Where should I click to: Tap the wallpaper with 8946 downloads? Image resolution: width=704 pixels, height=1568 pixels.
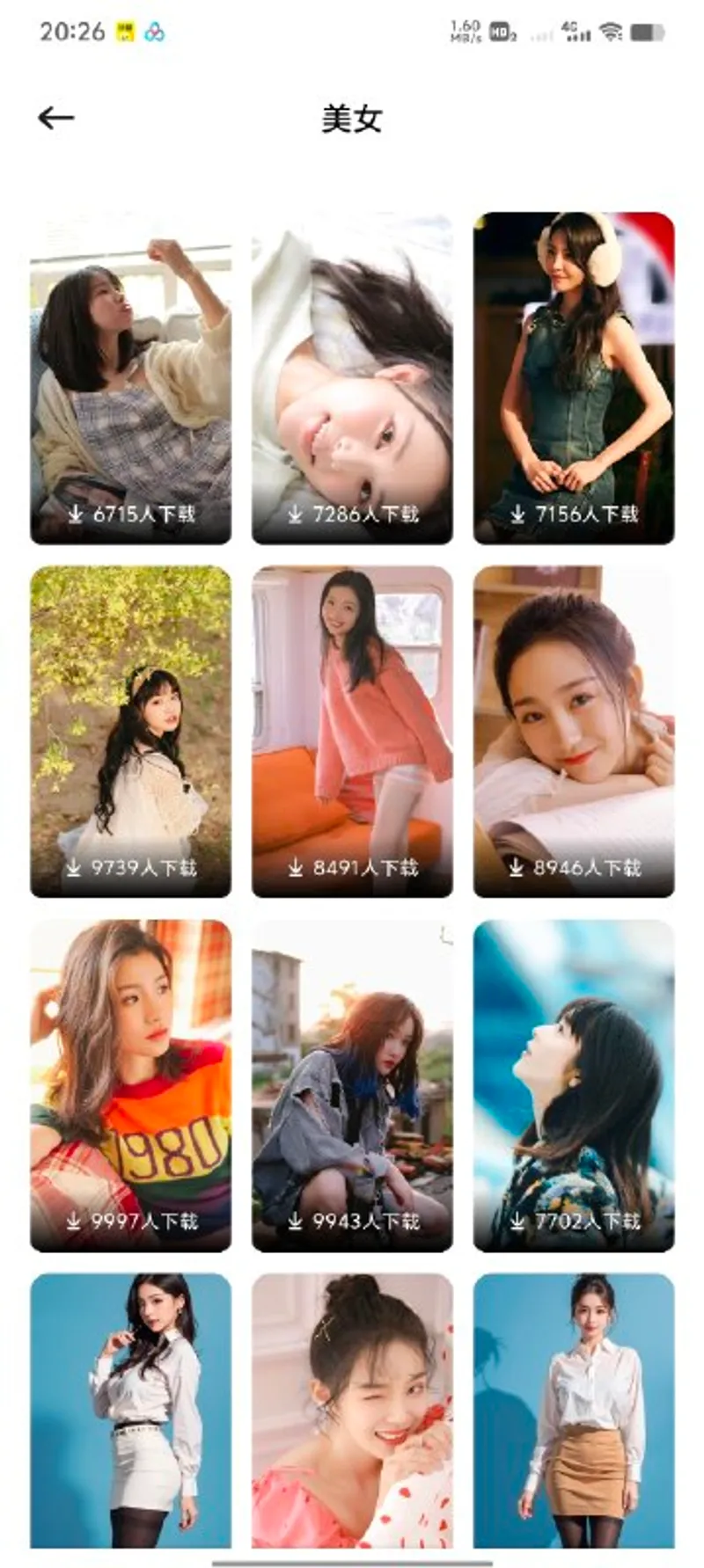point(574,732)
